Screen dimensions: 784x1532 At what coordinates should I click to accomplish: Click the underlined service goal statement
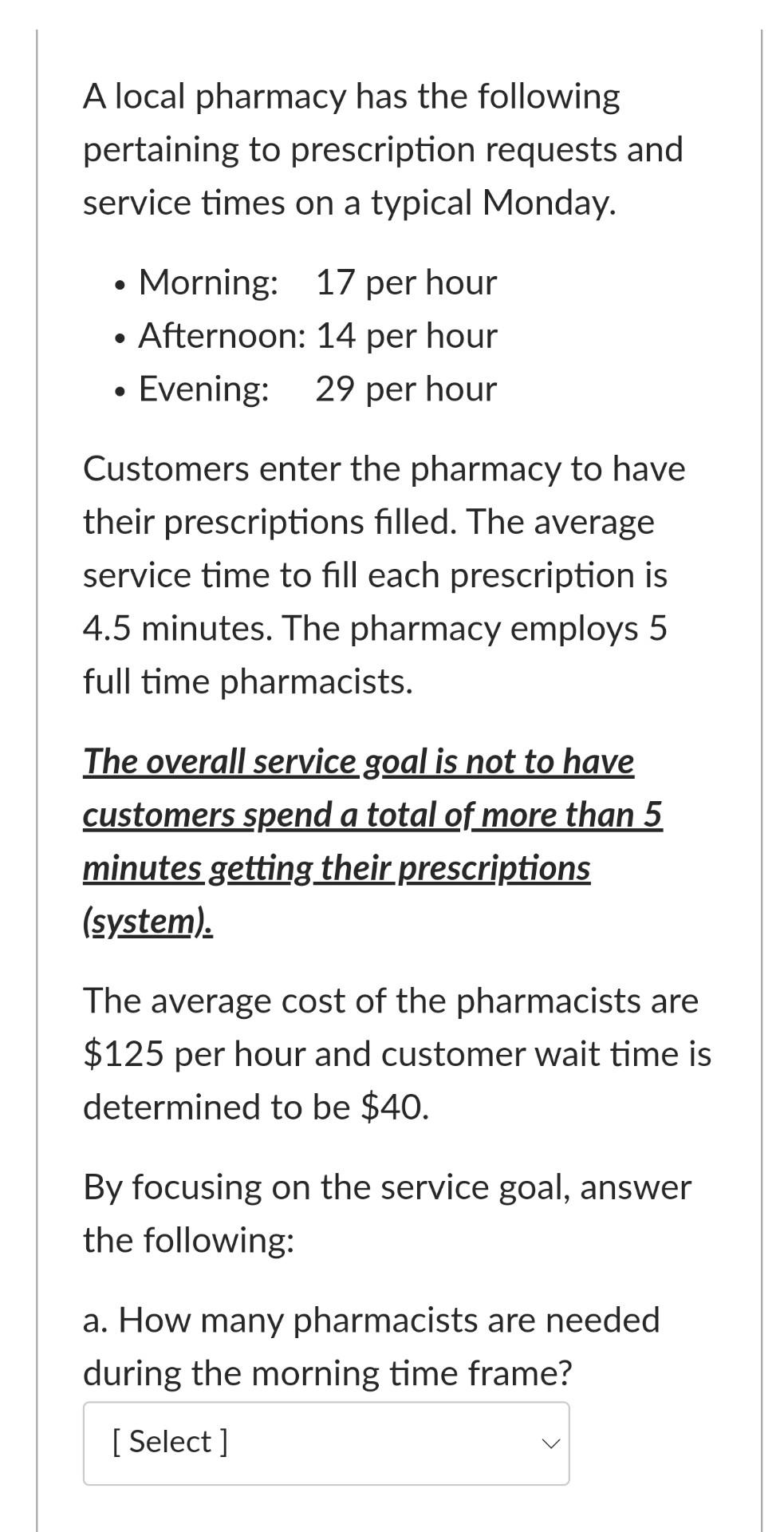click(x=359, y=842)
